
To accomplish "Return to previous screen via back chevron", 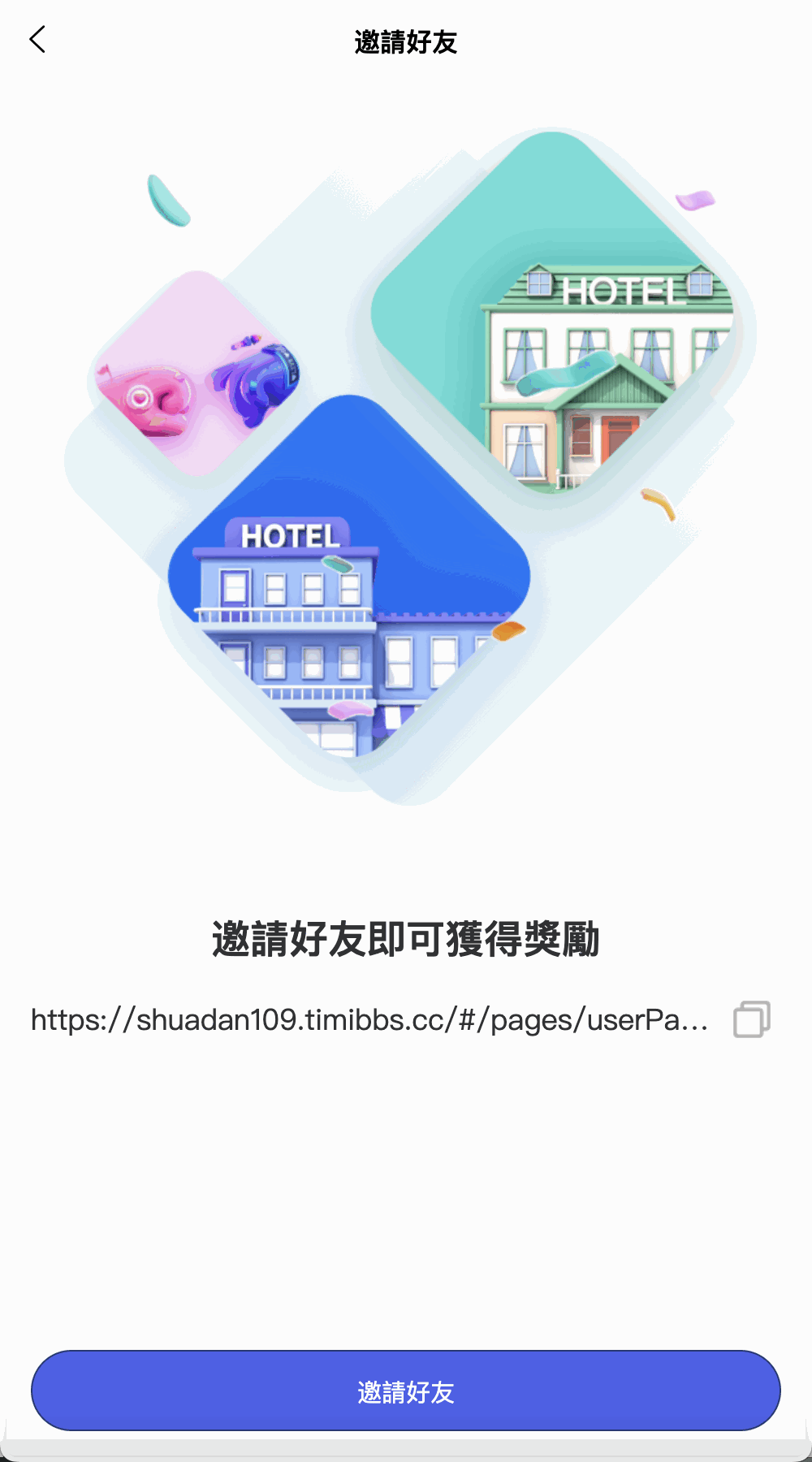I will (x=37, y=38).
